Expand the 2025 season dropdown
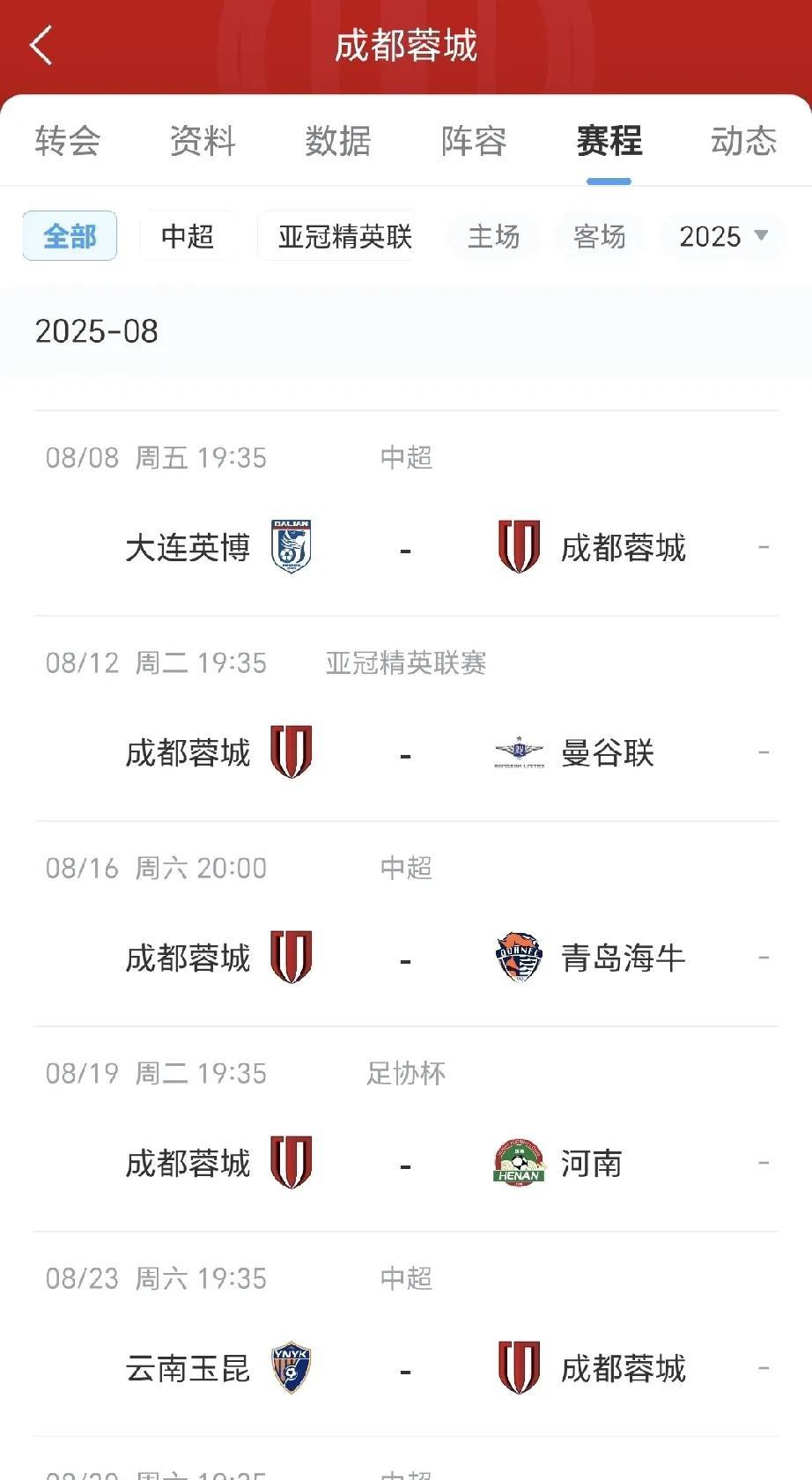 tap(722, 236)
